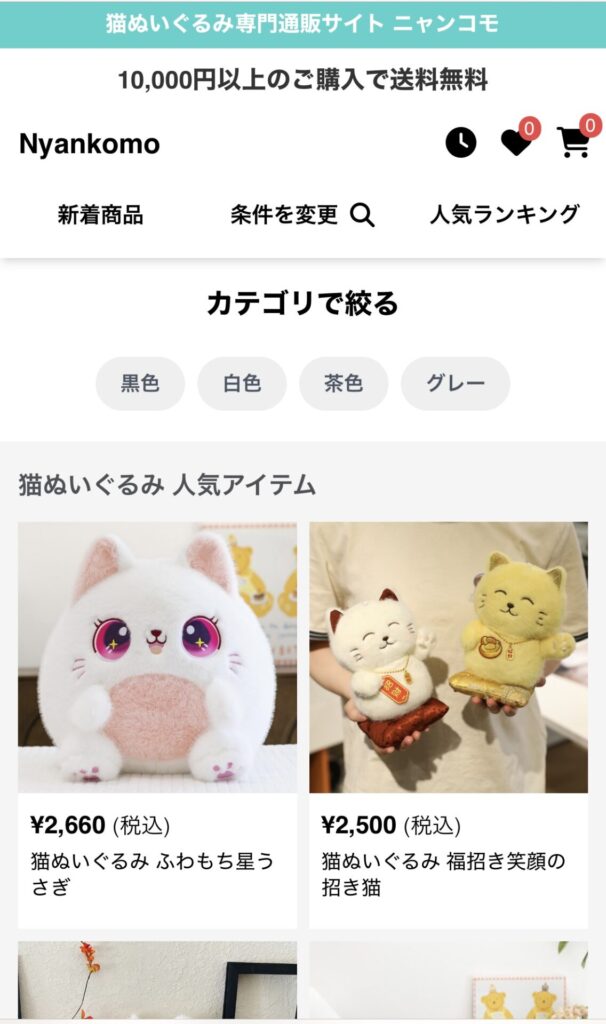Open the favorites heart icon

[516, 143]
